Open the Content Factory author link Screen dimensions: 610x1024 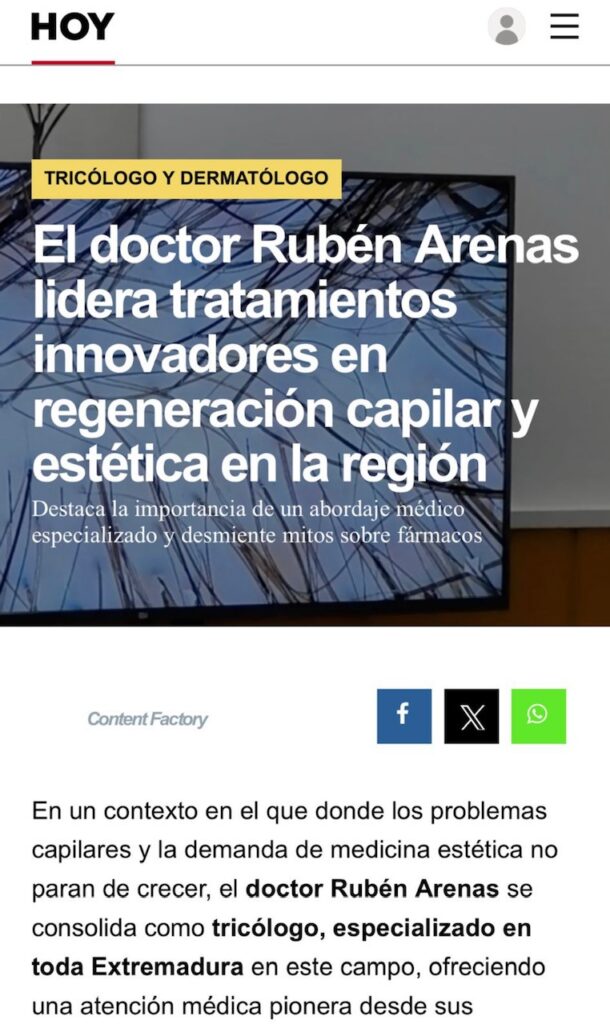tap(147, 719)
